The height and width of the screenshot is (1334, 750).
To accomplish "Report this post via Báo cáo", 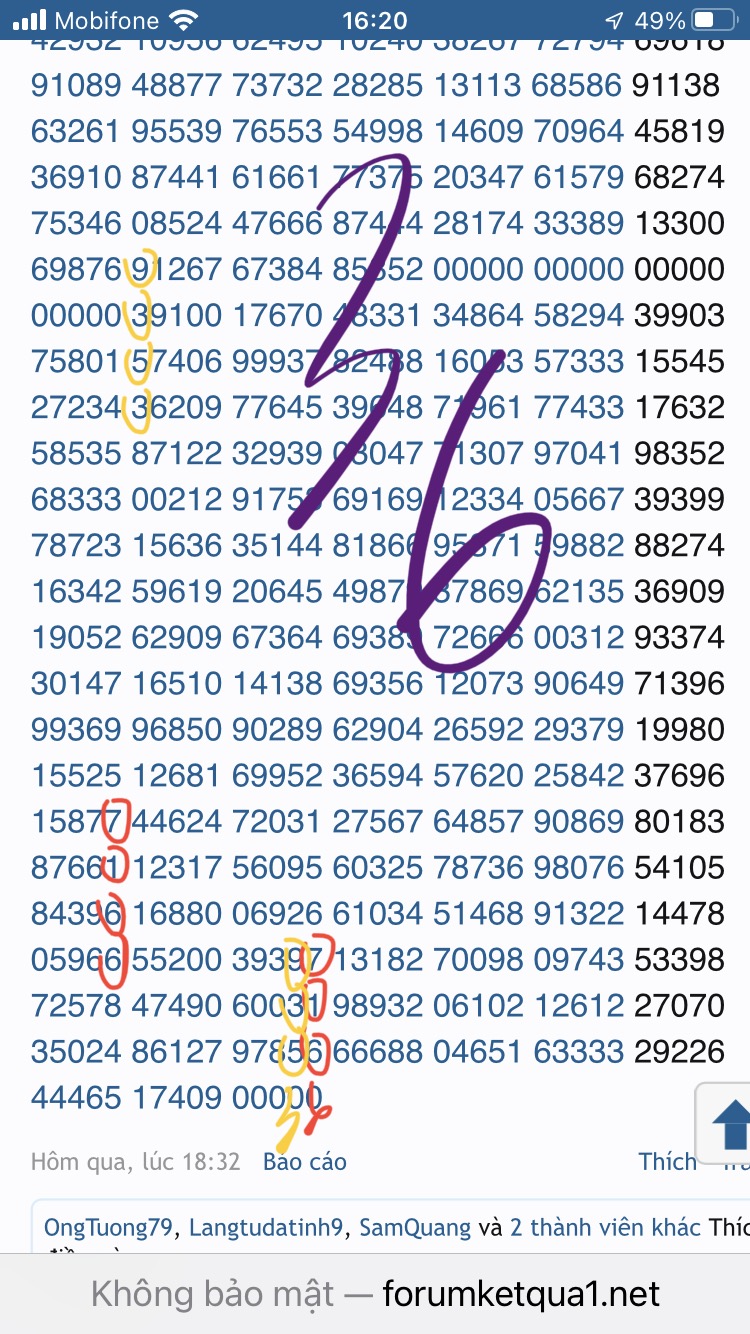I will (304, 1161).
